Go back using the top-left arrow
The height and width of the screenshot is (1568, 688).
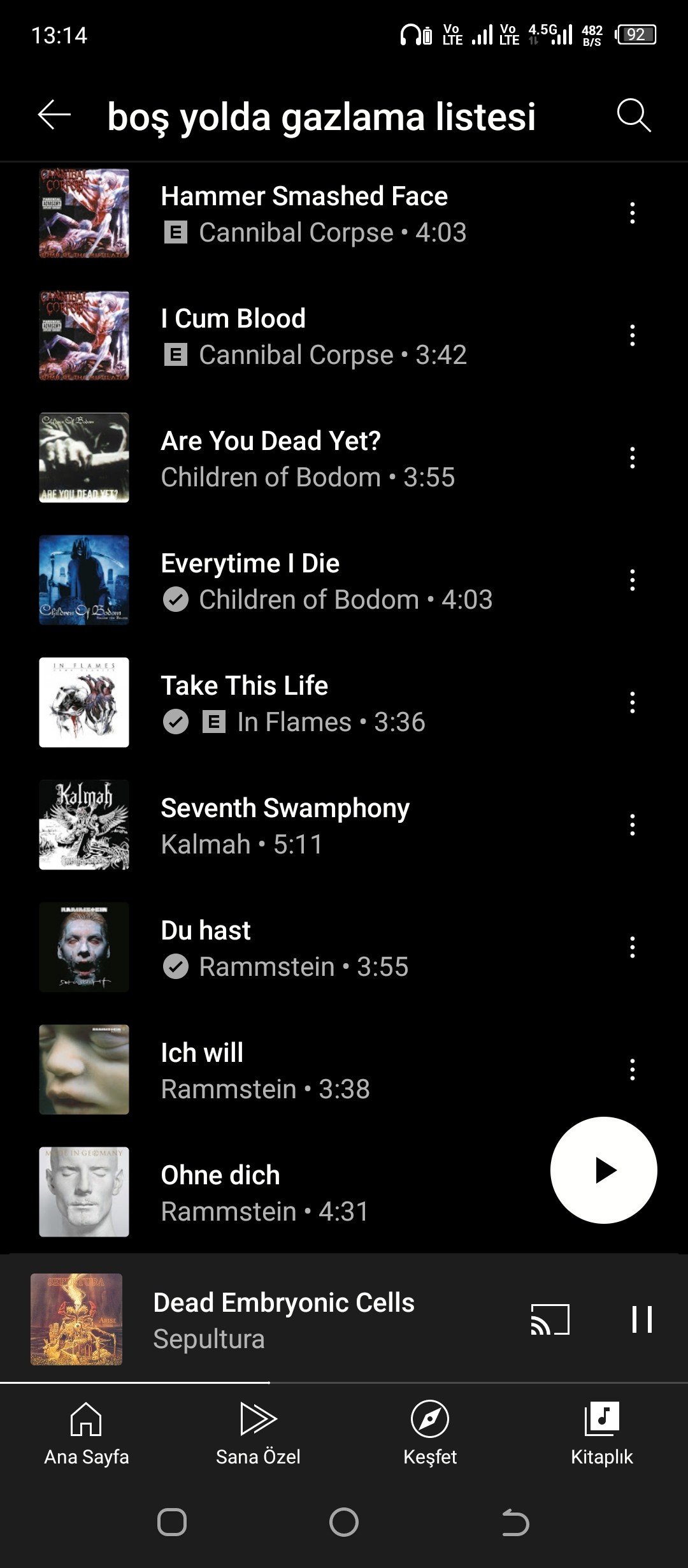pyautogui.click(x=54, y=115)
